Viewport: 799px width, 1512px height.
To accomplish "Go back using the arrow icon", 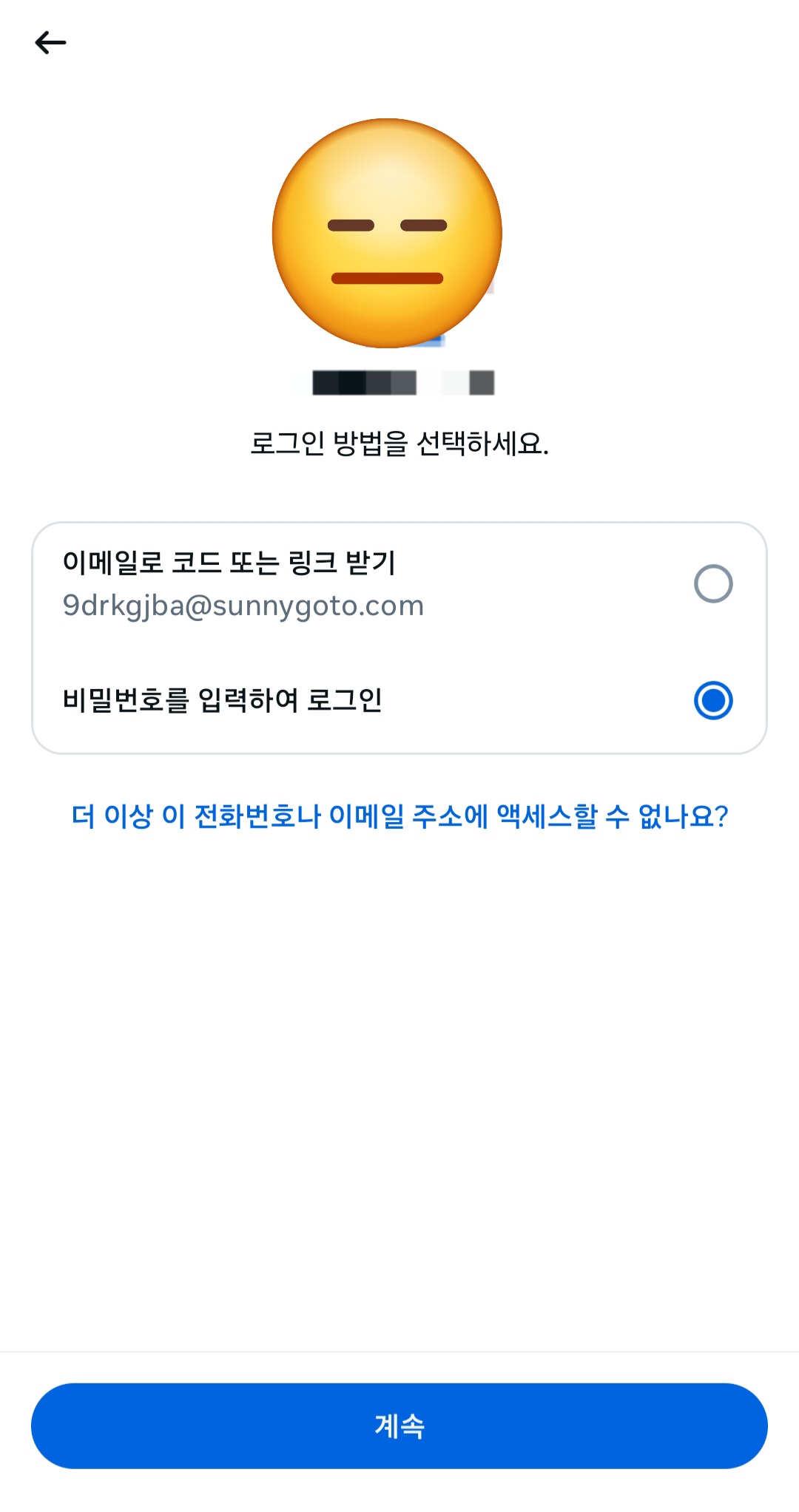I will click(50, 43).
